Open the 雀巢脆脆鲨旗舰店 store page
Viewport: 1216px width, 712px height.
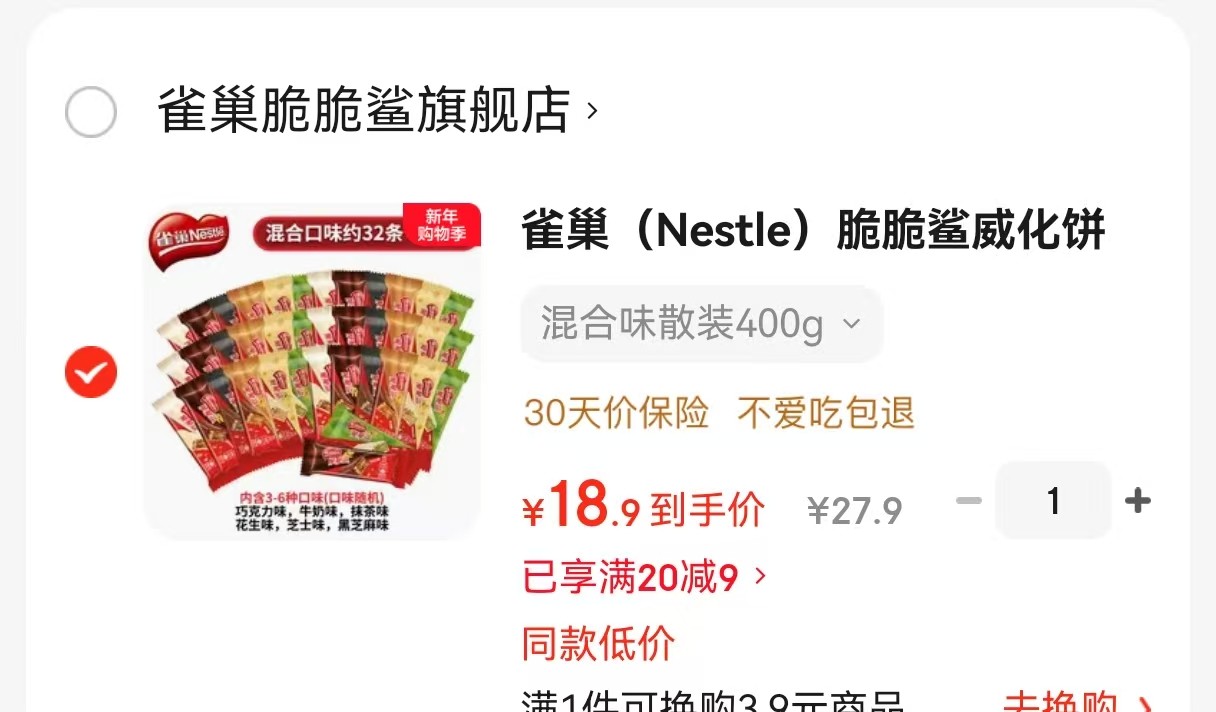tap(377, 111)
